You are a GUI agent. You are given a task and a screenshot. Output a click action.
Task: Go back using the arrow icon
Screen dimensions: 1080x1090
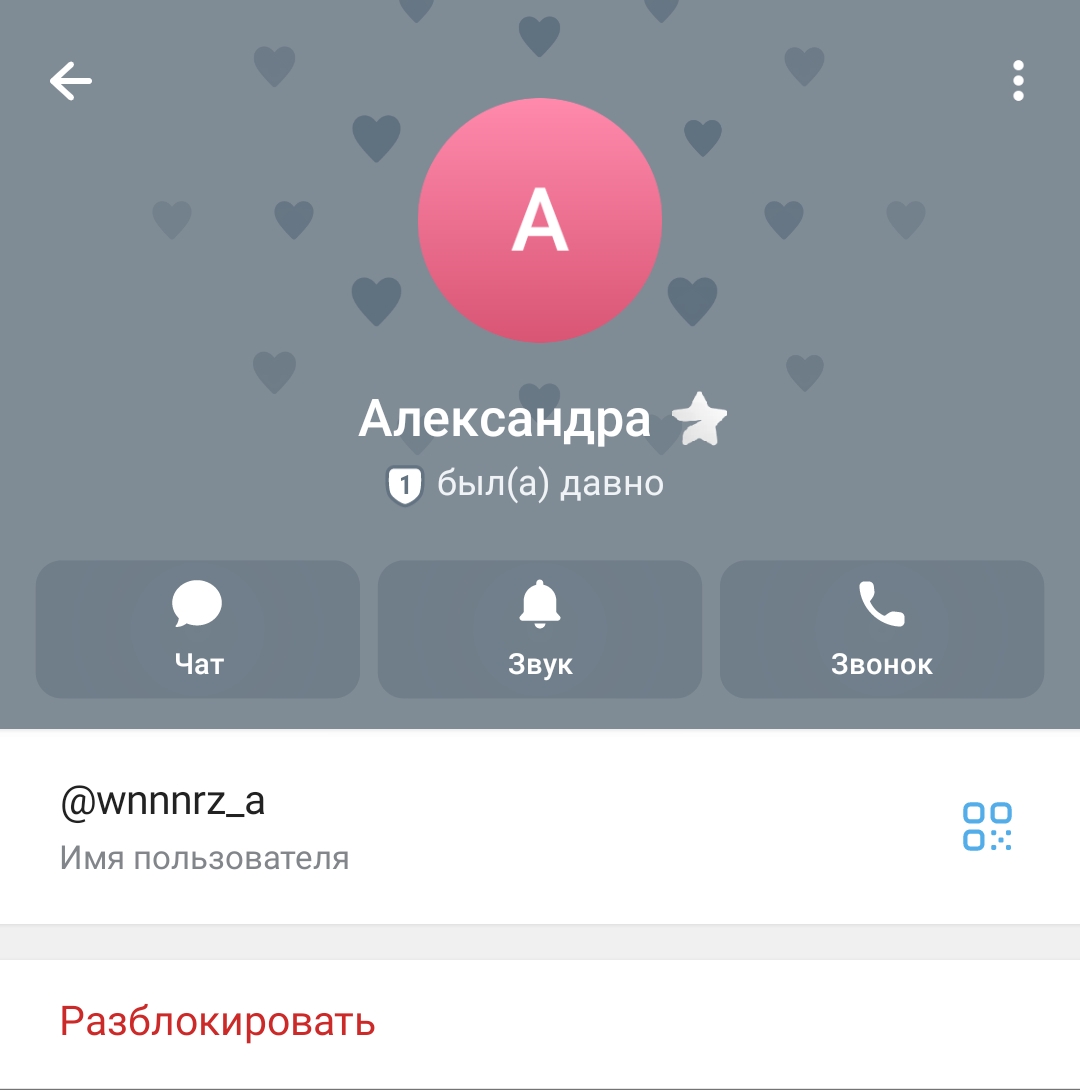[x=71, y=81]
